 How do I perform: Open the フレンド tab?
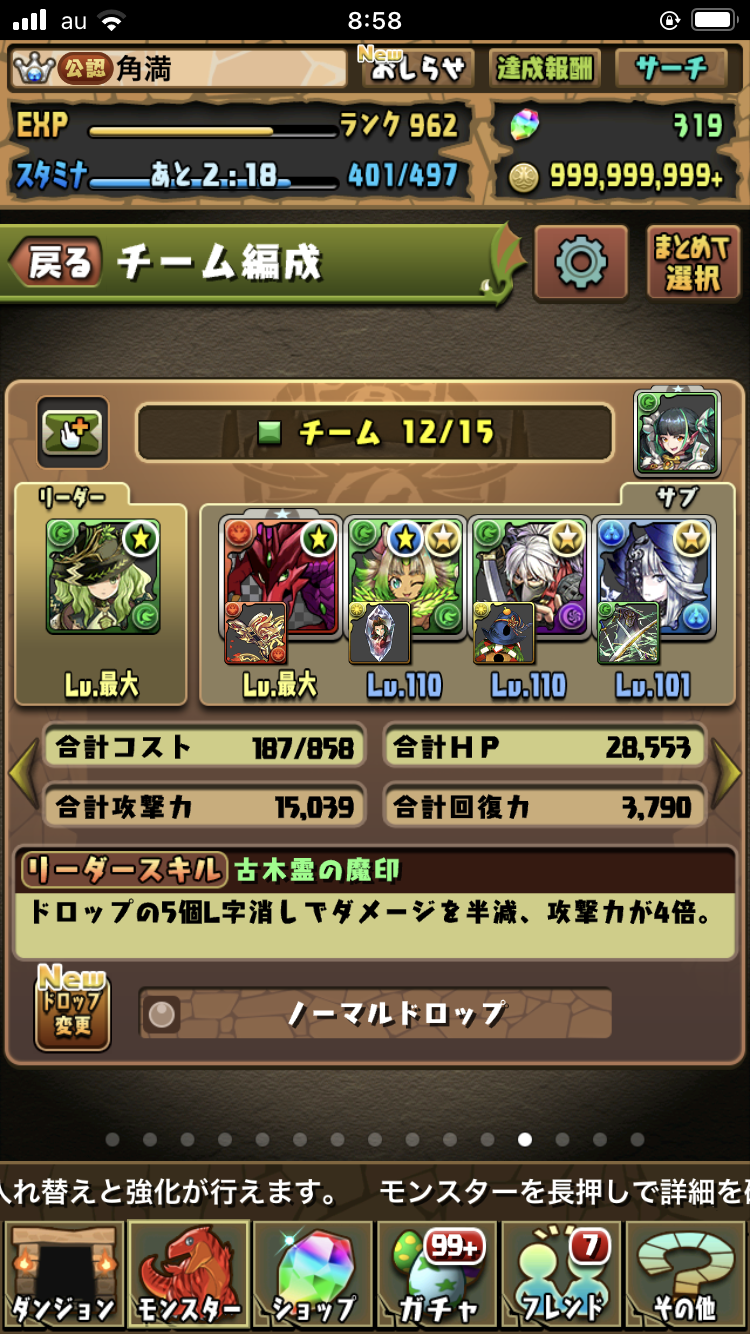[562, 1277]
